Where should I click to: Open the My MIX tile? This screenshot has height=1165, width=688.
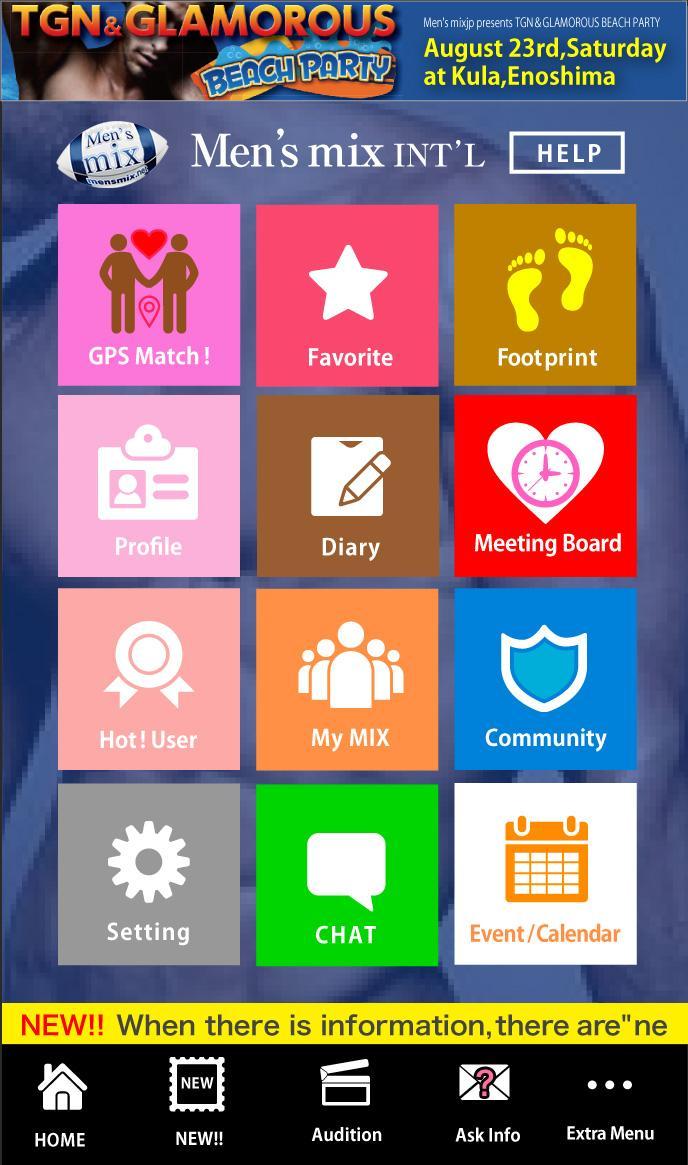[x=347, y=679]
